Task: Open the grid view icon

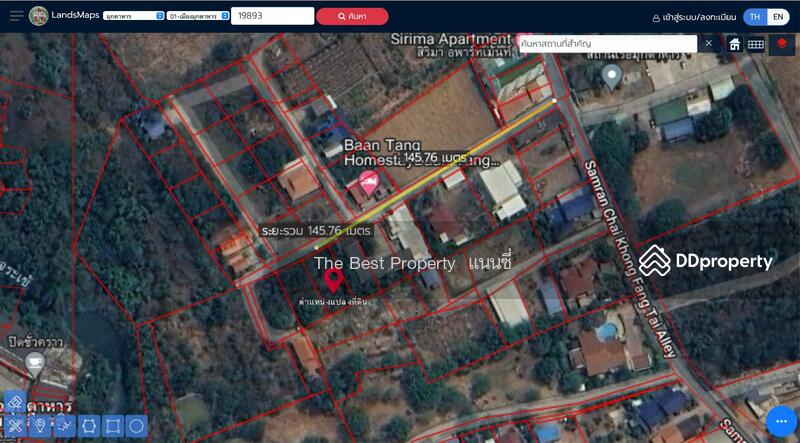Action: click(757, 44)
